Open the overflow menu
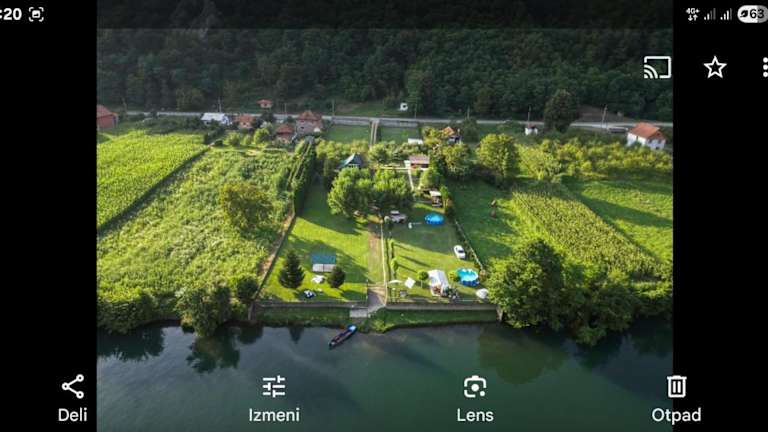The width and height of the screenshot is (768, 432). tap(764, 67)
